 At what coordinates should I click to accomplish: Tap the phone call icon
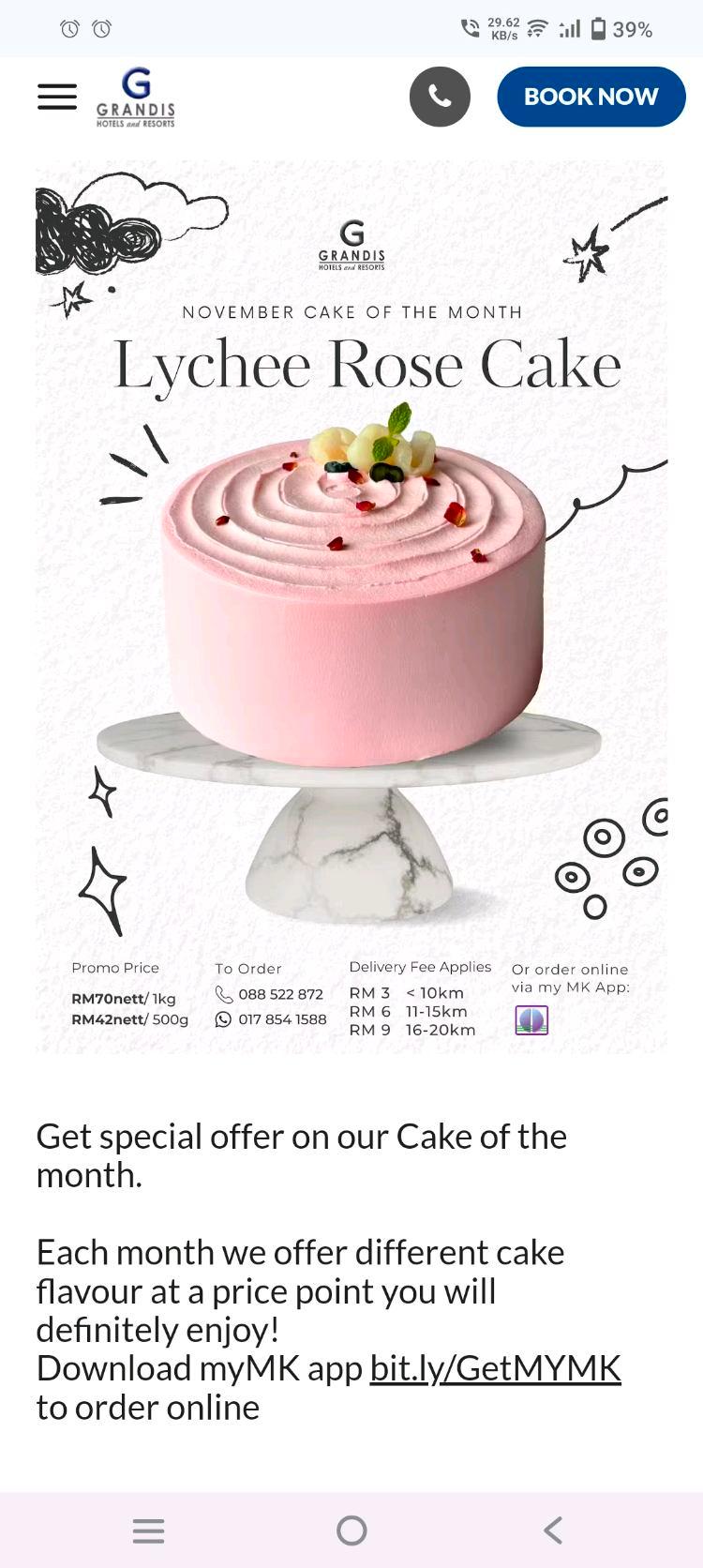[440, 97]
